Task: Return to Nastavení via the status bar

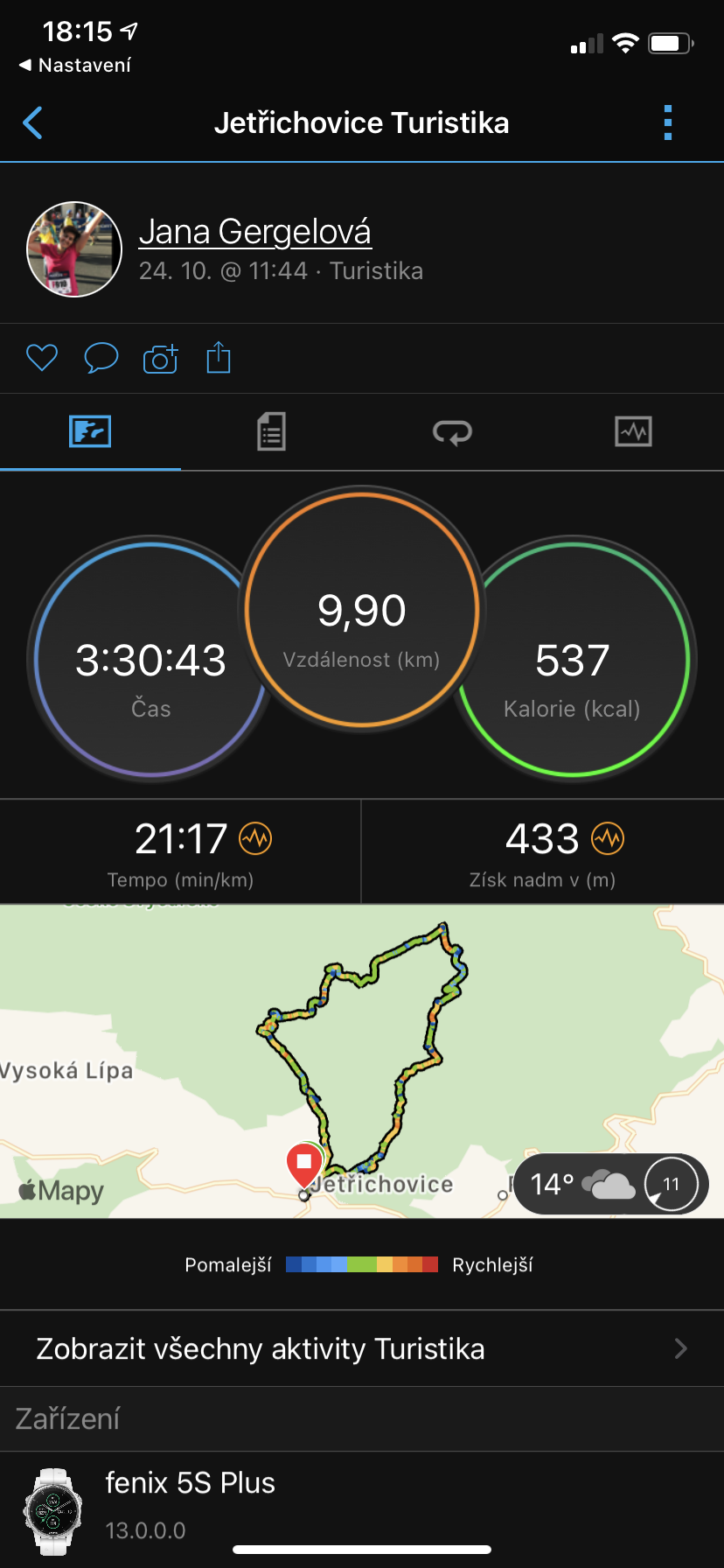Action: click(75, 65)
